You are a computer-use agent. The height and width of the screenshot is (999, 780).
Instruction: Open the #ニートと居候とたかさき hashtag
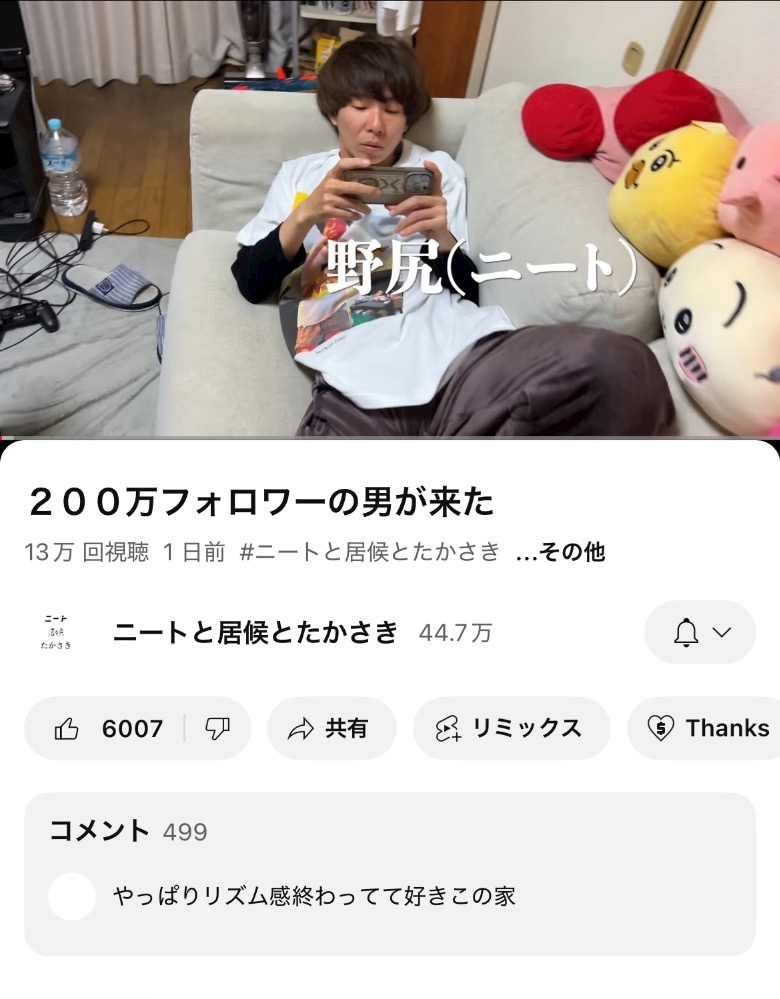(370, 552)
